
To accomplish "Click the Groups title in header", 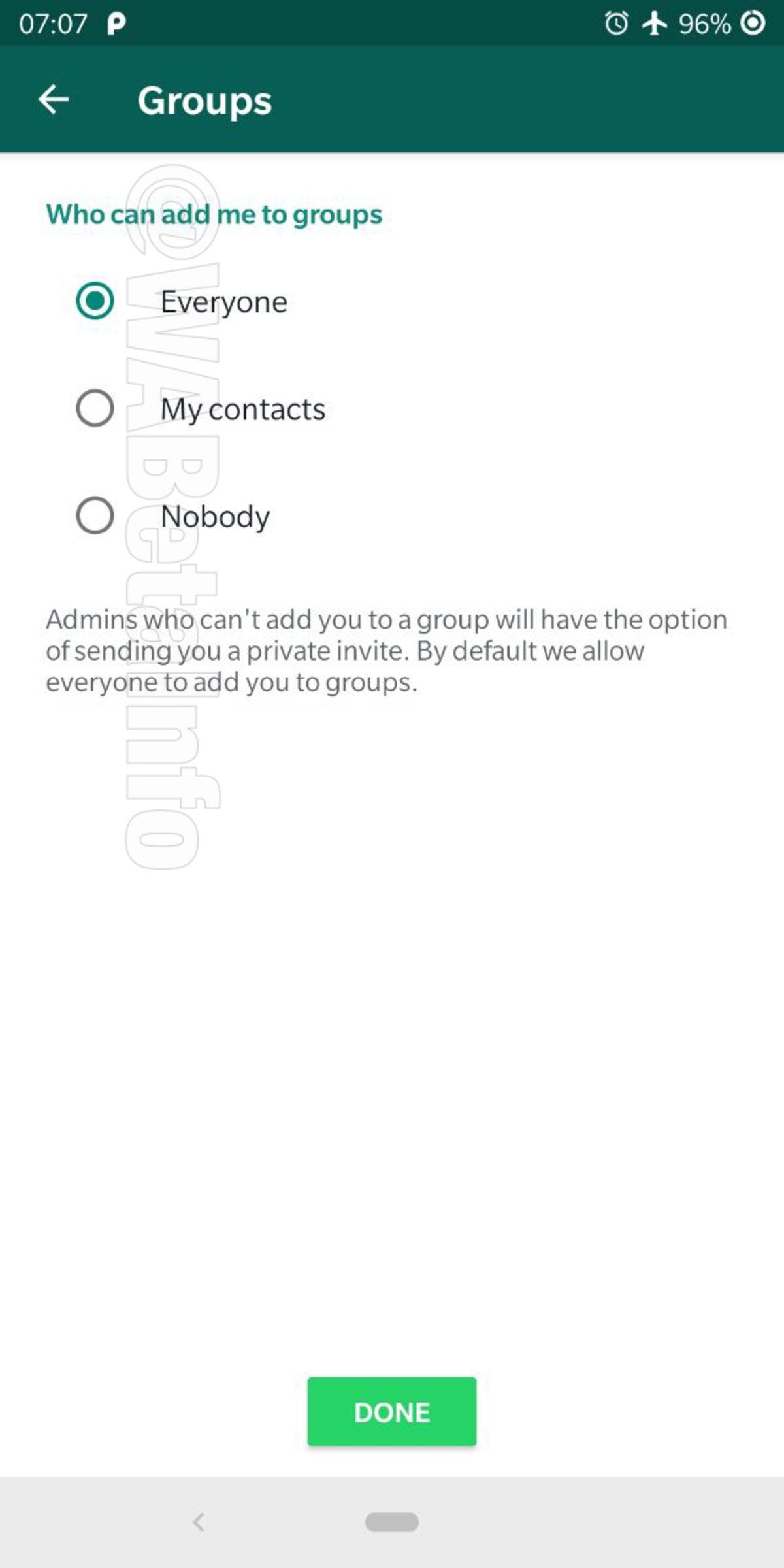I will 205,101.
